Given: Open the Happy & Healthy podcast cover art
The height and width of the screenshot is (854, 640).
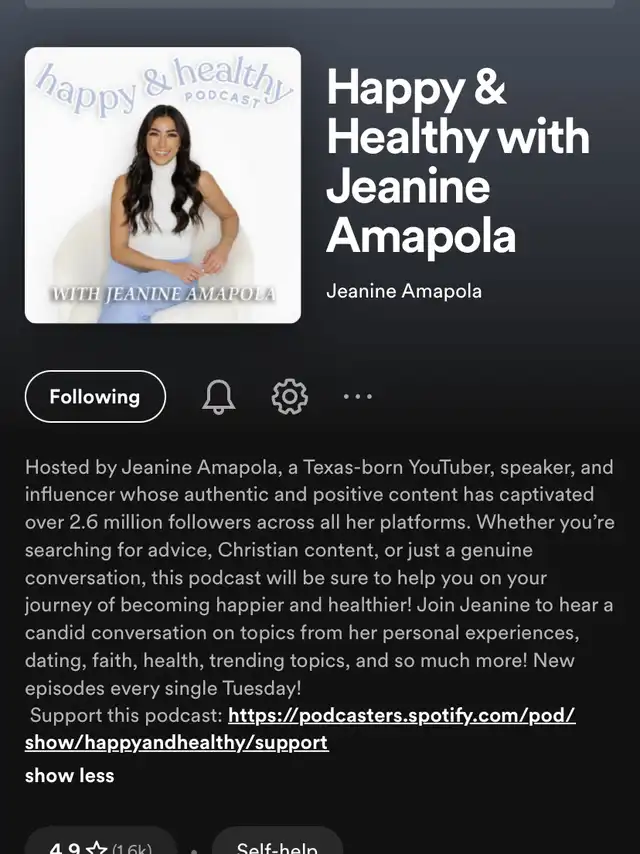Looking at the screenshot, I should coord(163,185).
